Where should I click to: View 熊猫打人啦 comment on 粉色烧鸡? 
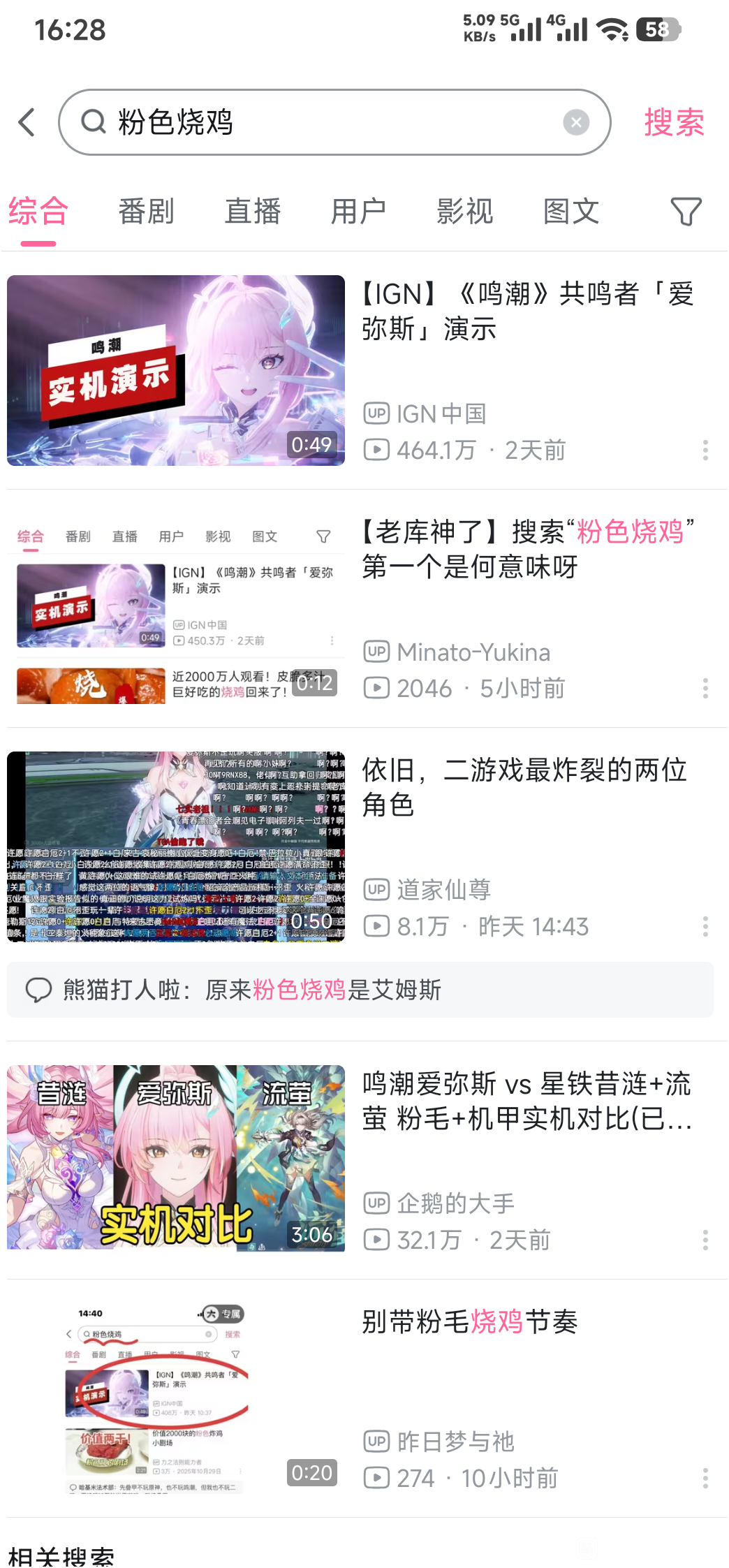click(360, 990)
